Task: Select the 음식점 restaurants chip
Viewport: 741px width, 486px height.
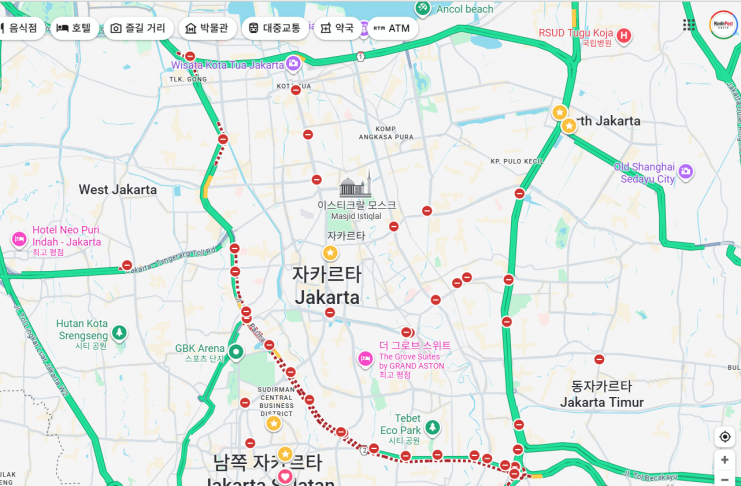Action: click(x=20, y=28)
